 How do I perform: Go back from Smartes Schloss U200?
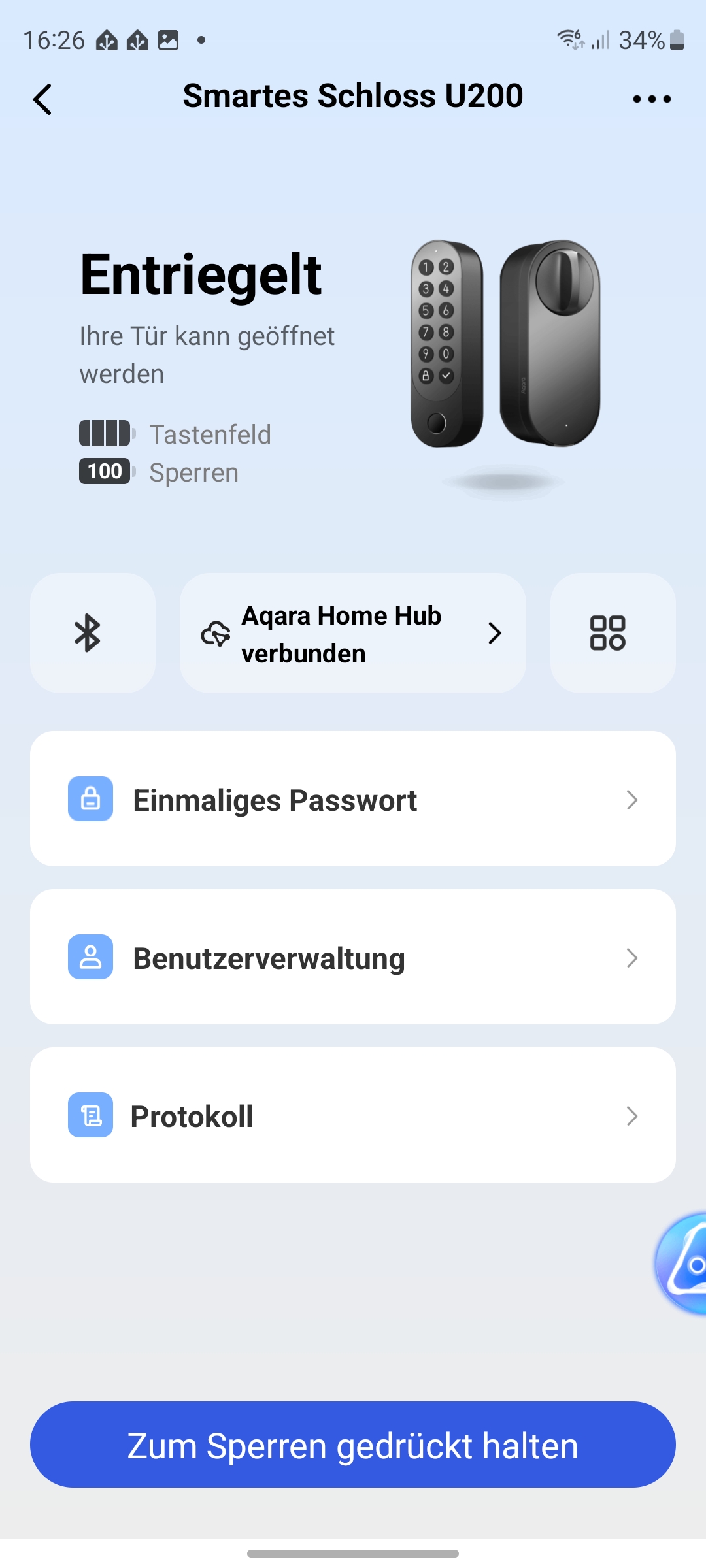[42, 99]
